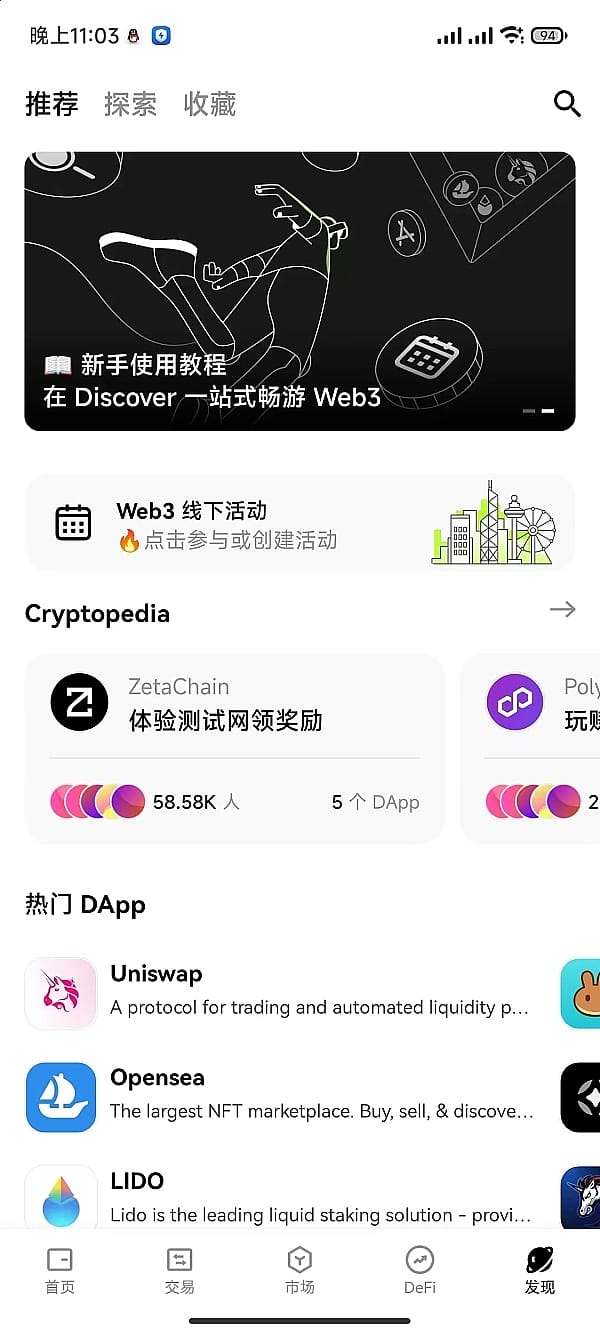Image resolution: width=600 pixels, height=1333 pixels.
Task: Open the 新手使用教程 banner
Action: tap(300, 291)
